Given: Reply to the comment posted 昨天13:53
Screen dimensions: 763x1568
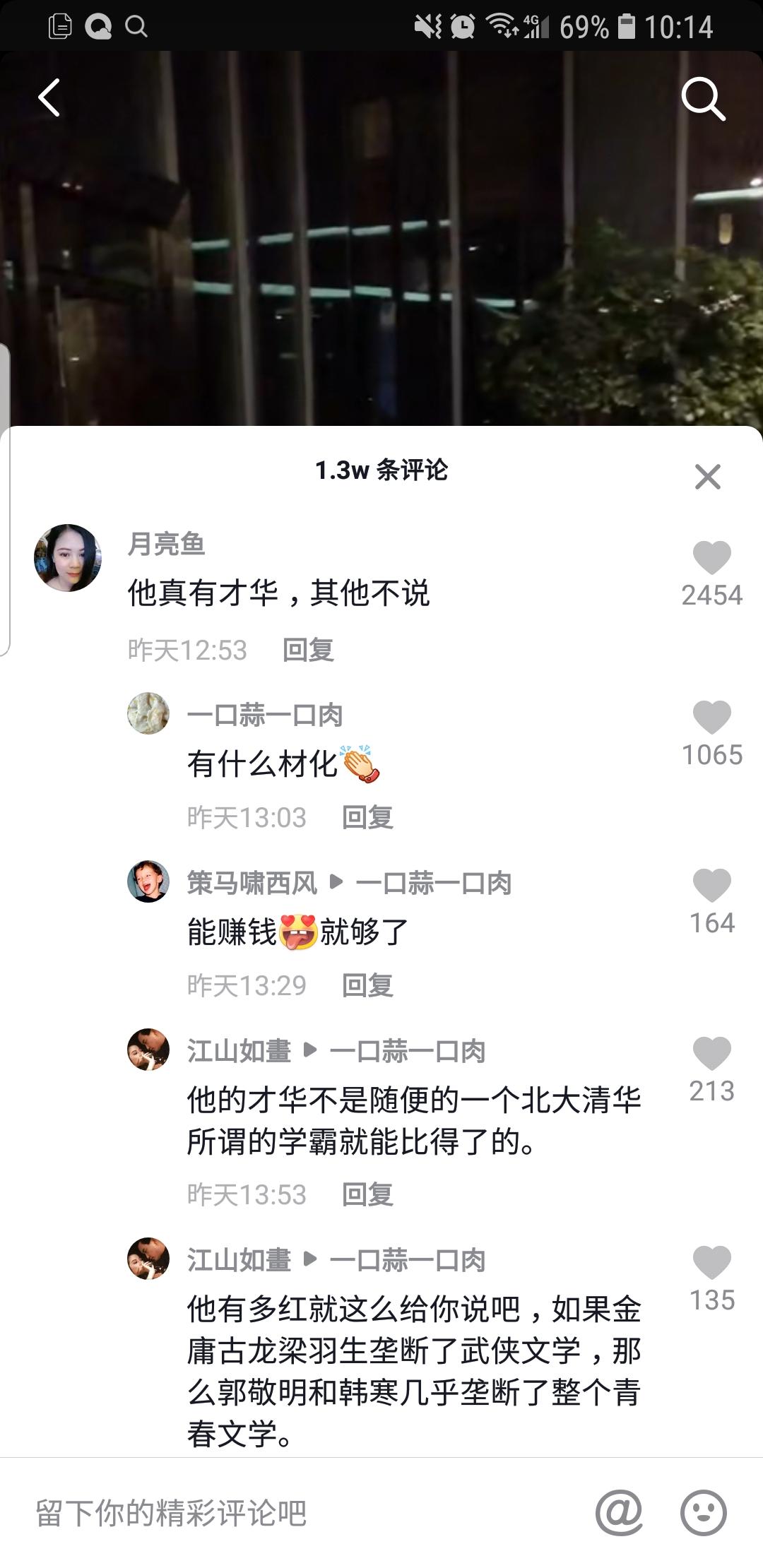Looking at the screenshot, I should click(x=367, y=1194).
